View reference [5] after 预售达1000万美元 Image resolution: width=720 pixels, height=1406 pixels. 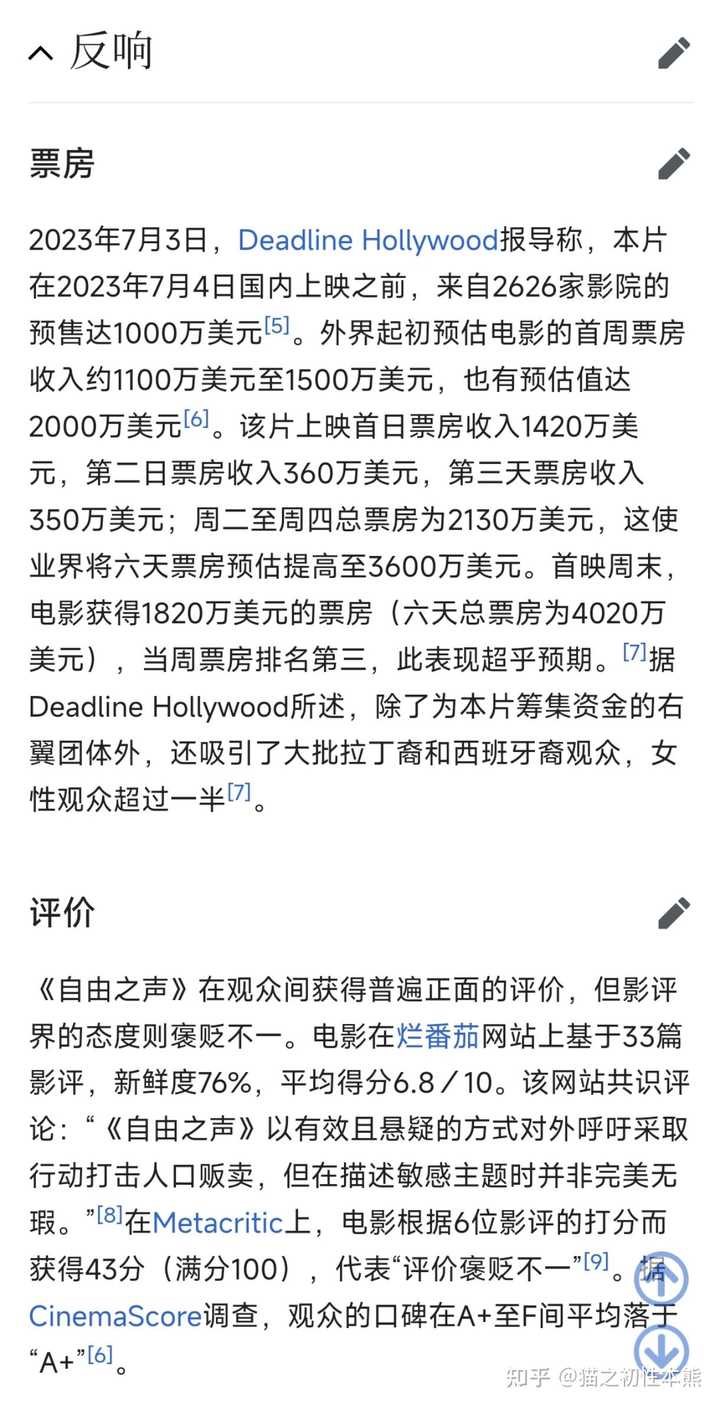(x=277, y=325)
